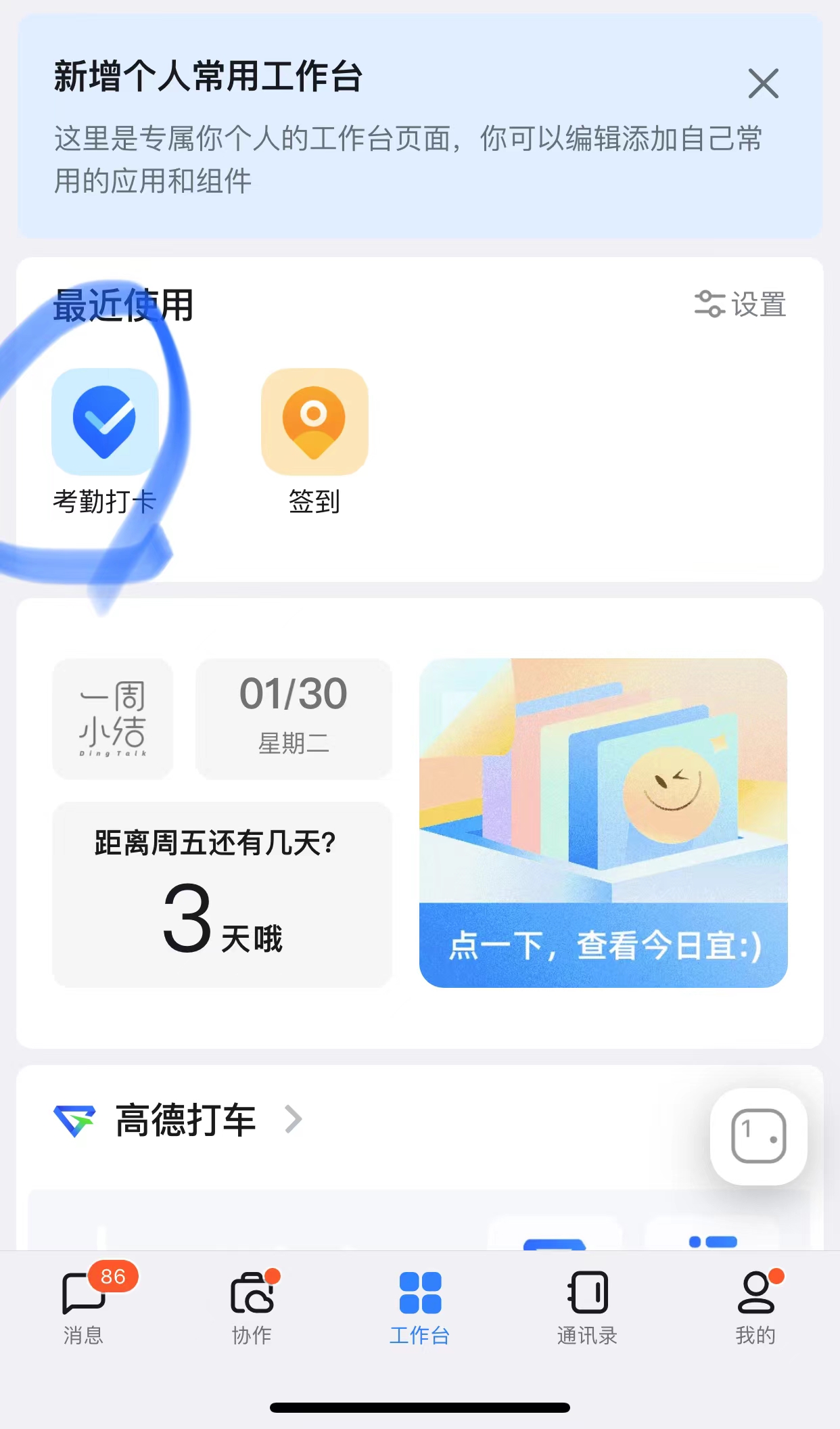This screenshot has width=840, height=1429.
Task: Tap the floating assistant button
Action: (758, 1136)
